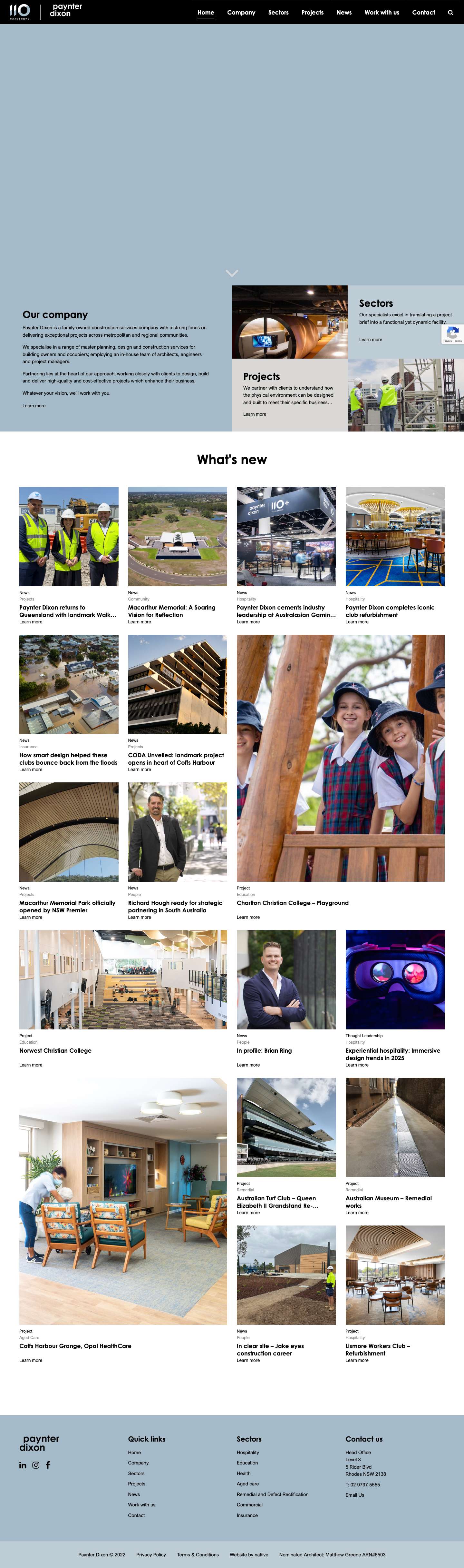464x1568 pixels.
Task: View Charlton Christian College Playground project
Action: [293, 903]
